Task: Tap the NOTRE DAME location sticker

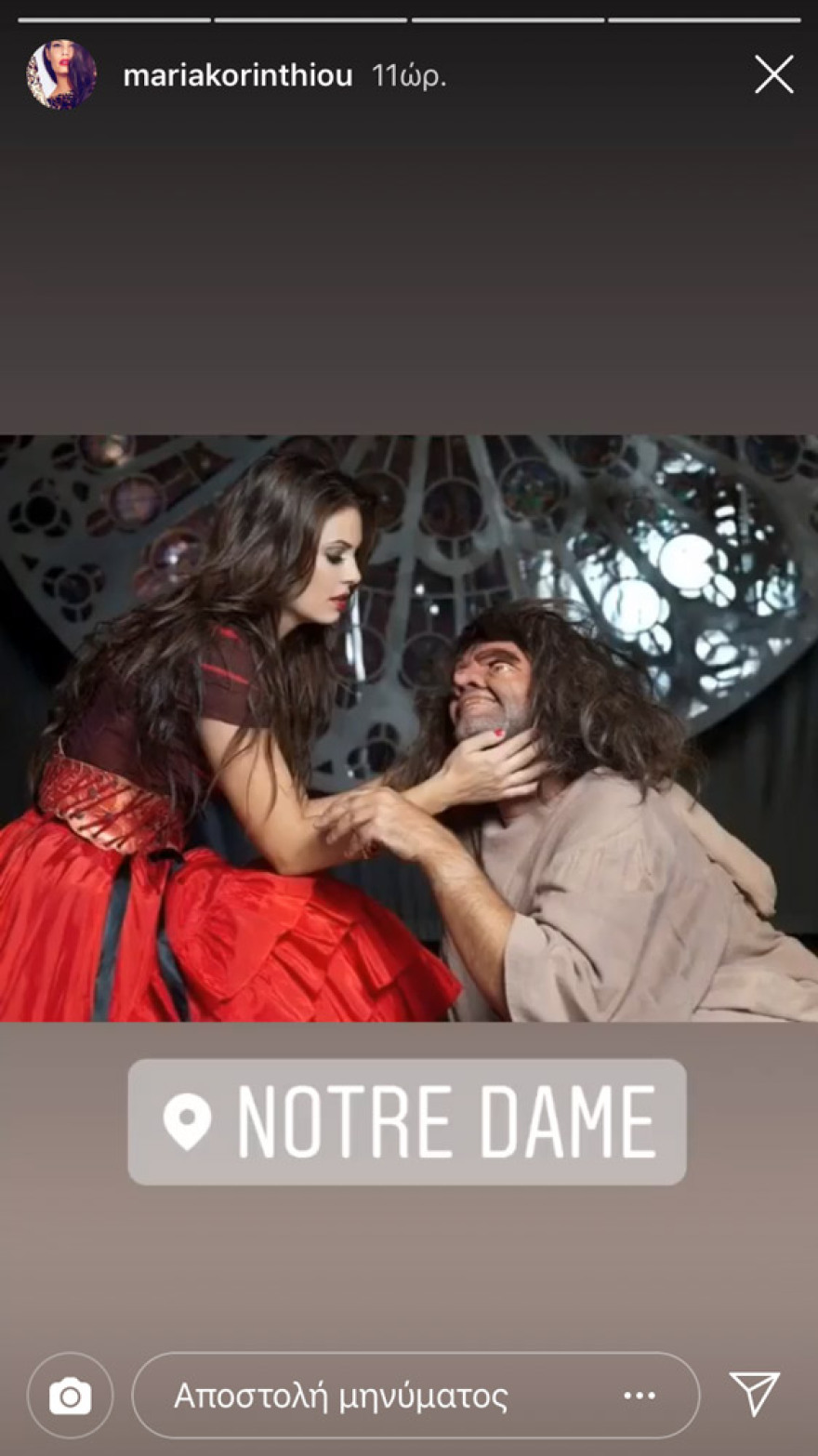Action: [407, 1121]
